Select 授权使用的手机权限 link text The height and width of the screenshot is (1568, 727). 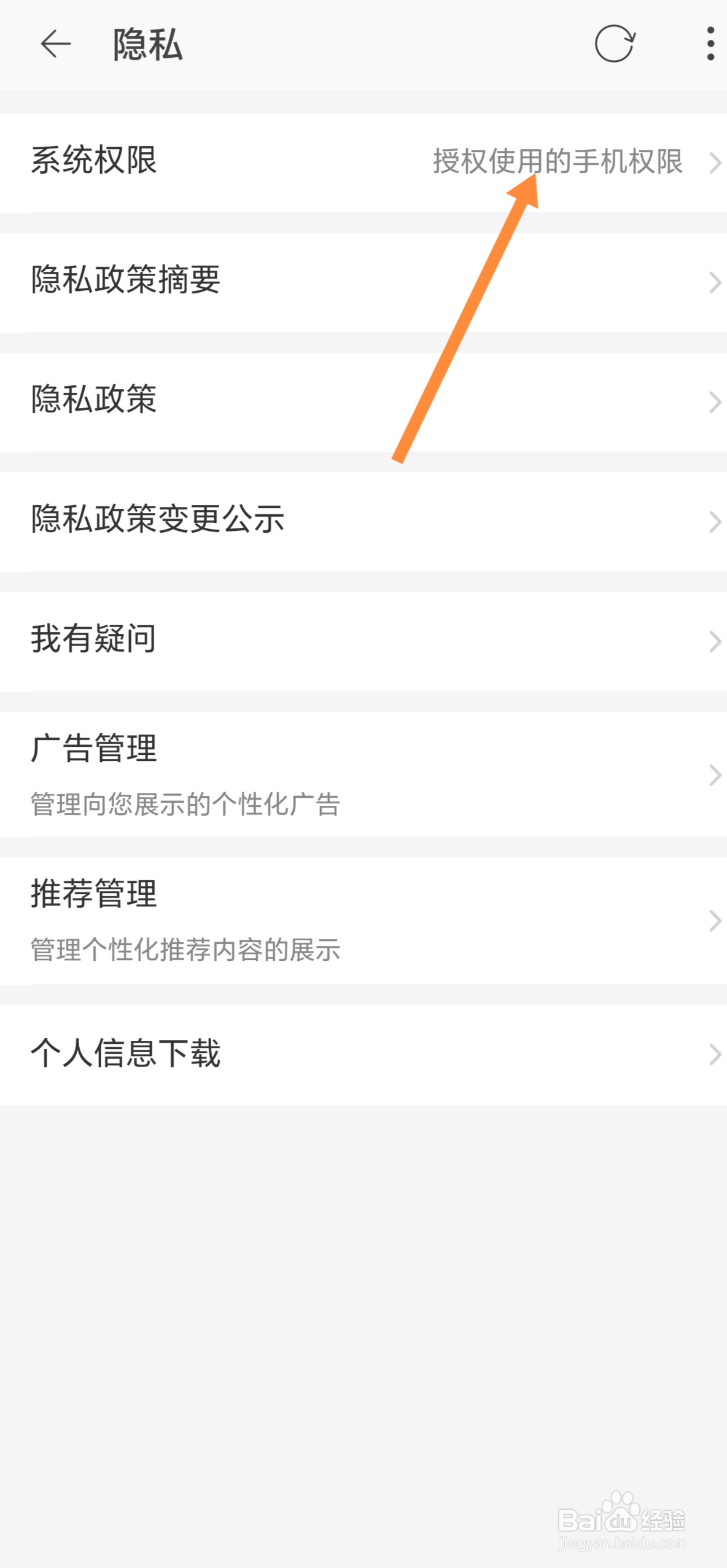pyautogui.click(x=559, y=161)
